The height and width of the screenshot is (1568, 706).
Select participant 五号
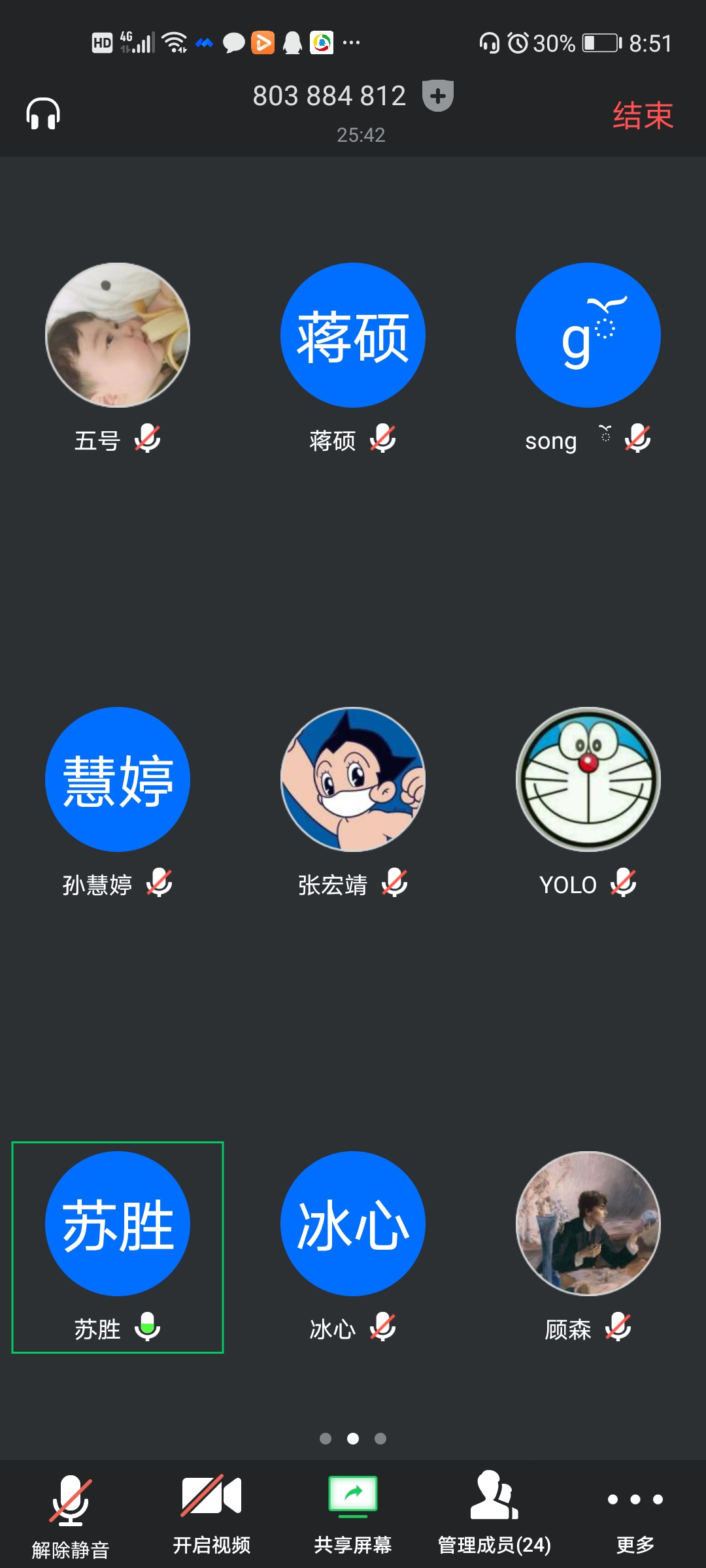tap(118, 335)
